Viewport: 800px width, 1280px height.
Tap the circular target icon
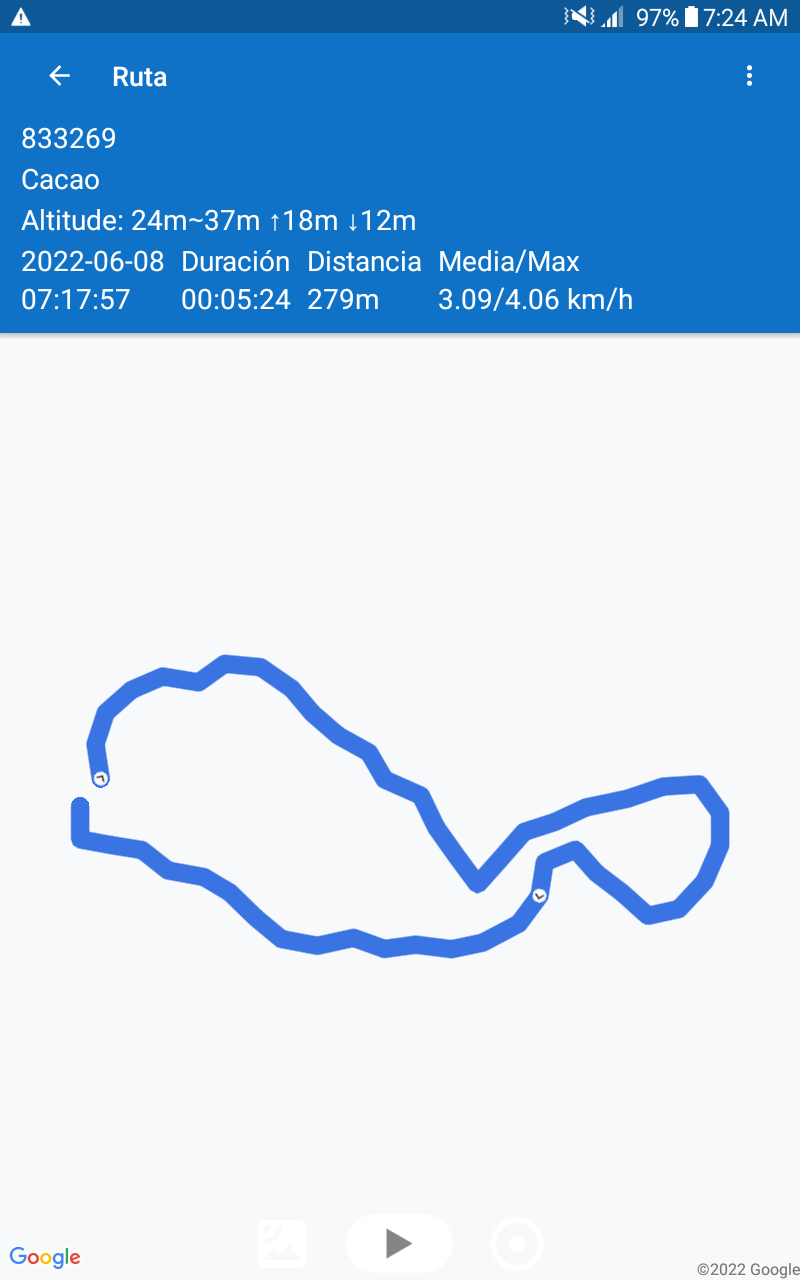[517, 1244]
